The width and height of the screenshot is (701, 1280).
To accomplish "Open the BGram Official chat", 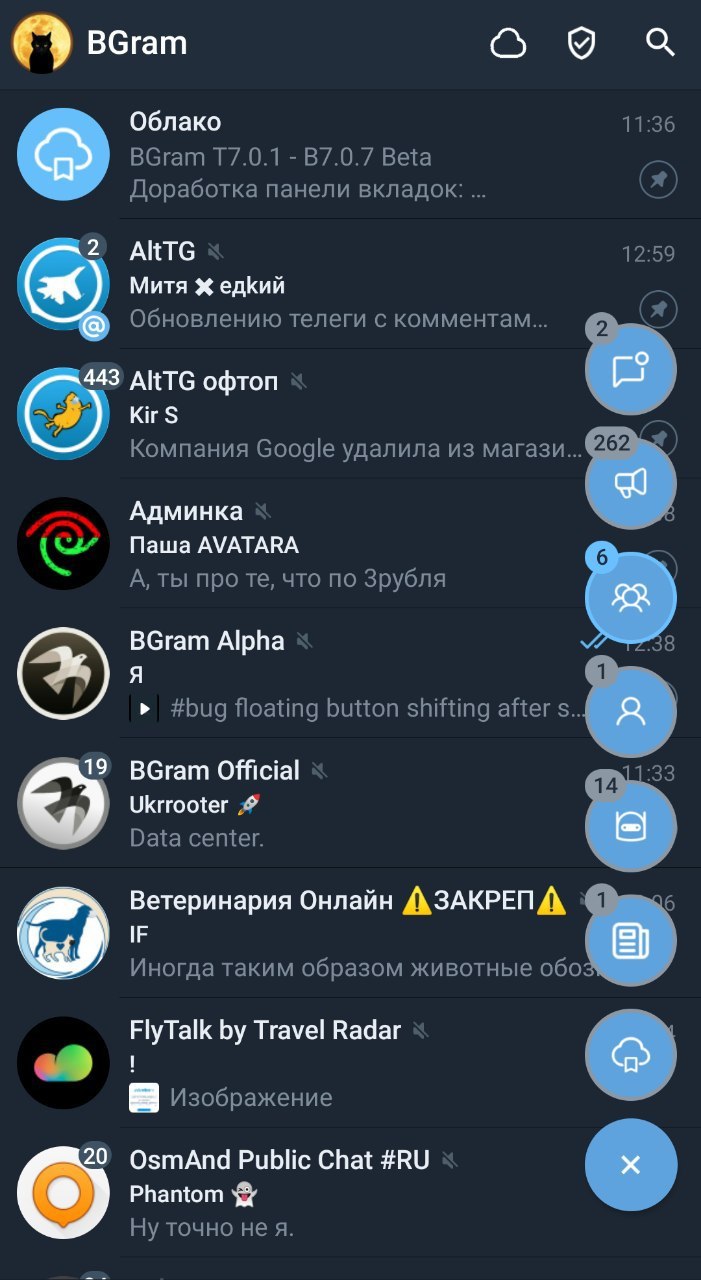I will [300, 805].
